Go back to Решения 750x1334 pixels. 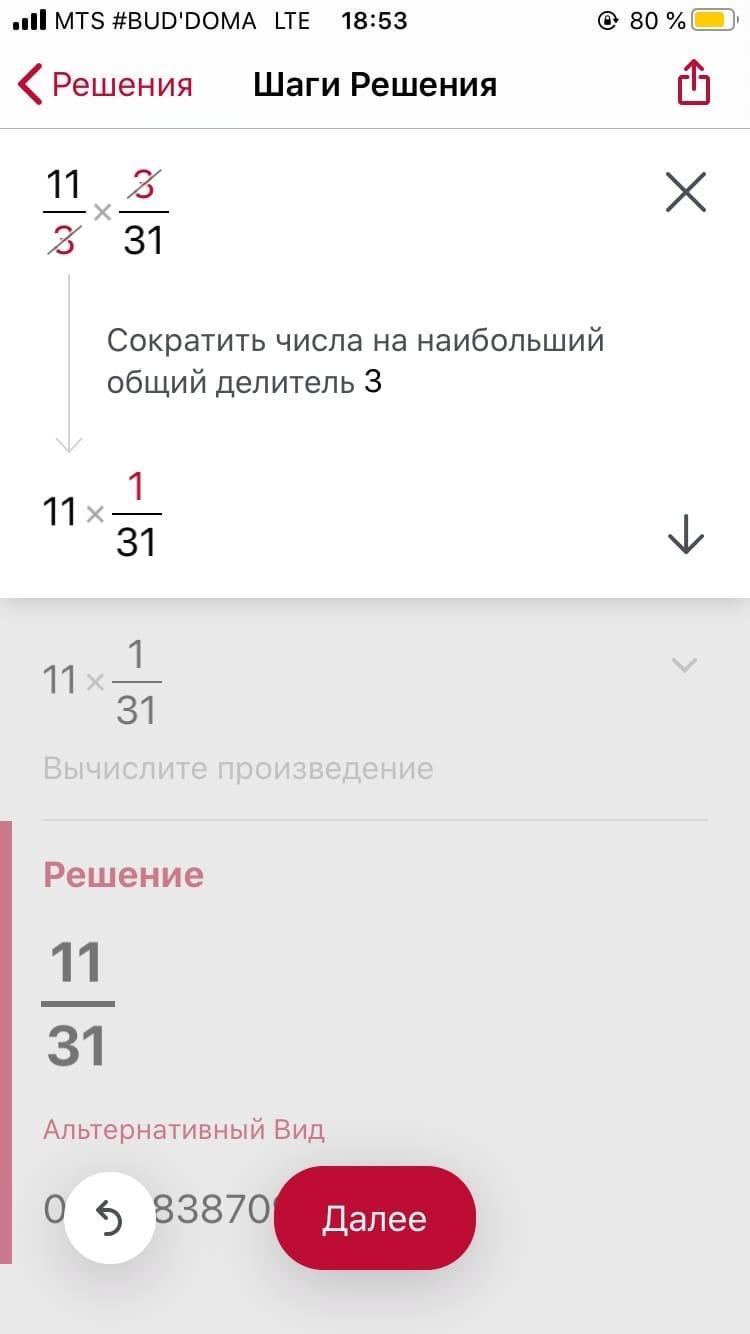click(105, 85)
